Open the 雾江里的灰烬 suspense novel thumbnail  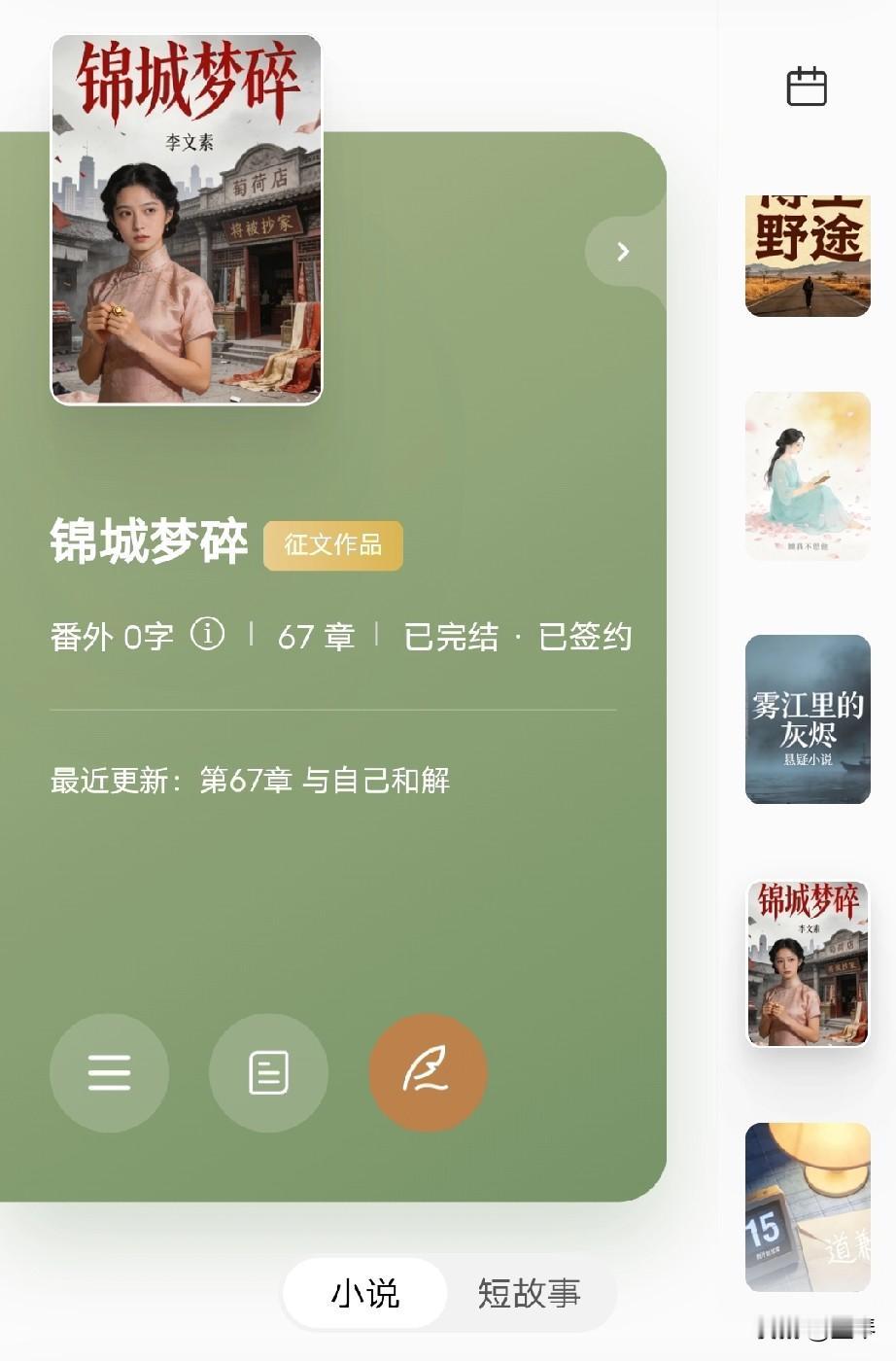[808, 719]
